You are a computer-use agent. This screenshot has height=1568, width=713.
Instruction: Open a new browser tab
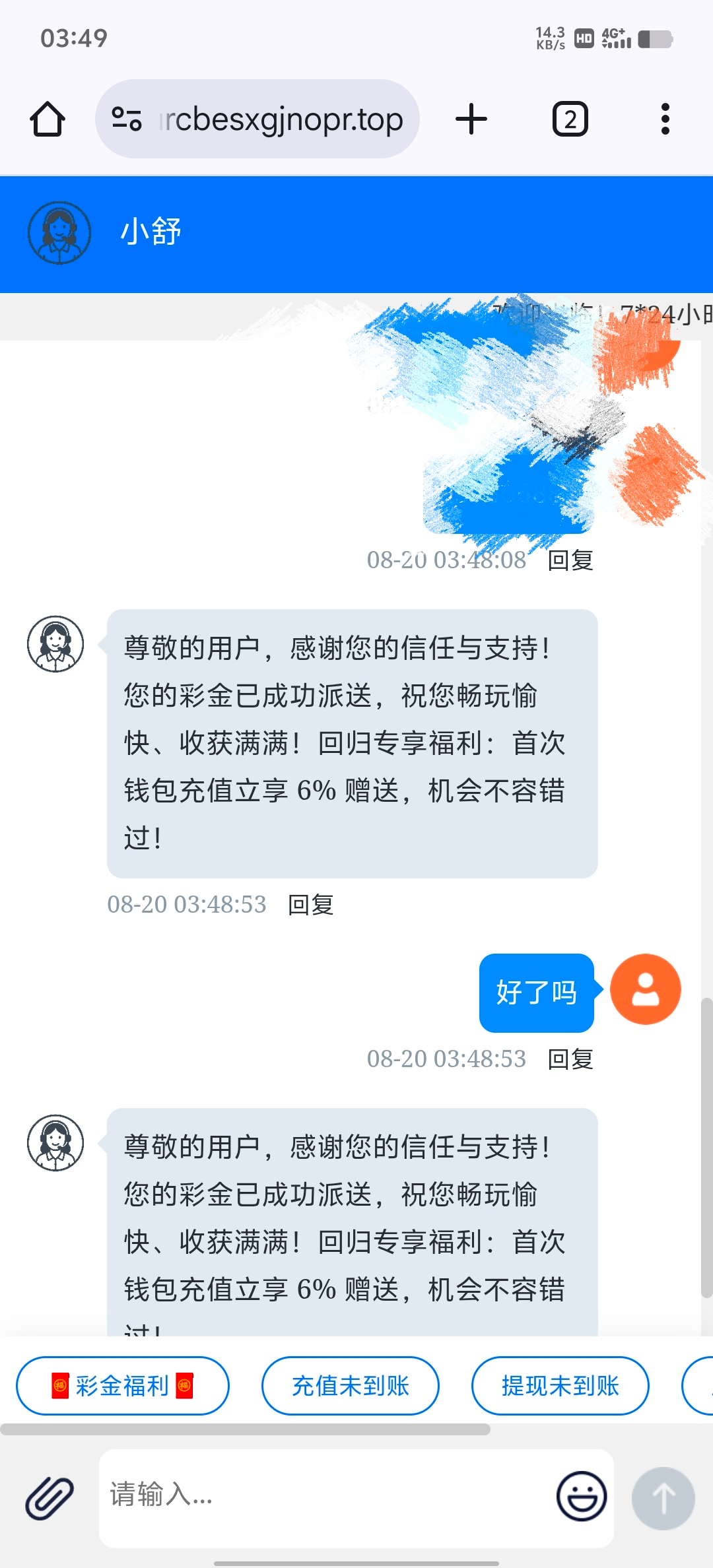471,119
